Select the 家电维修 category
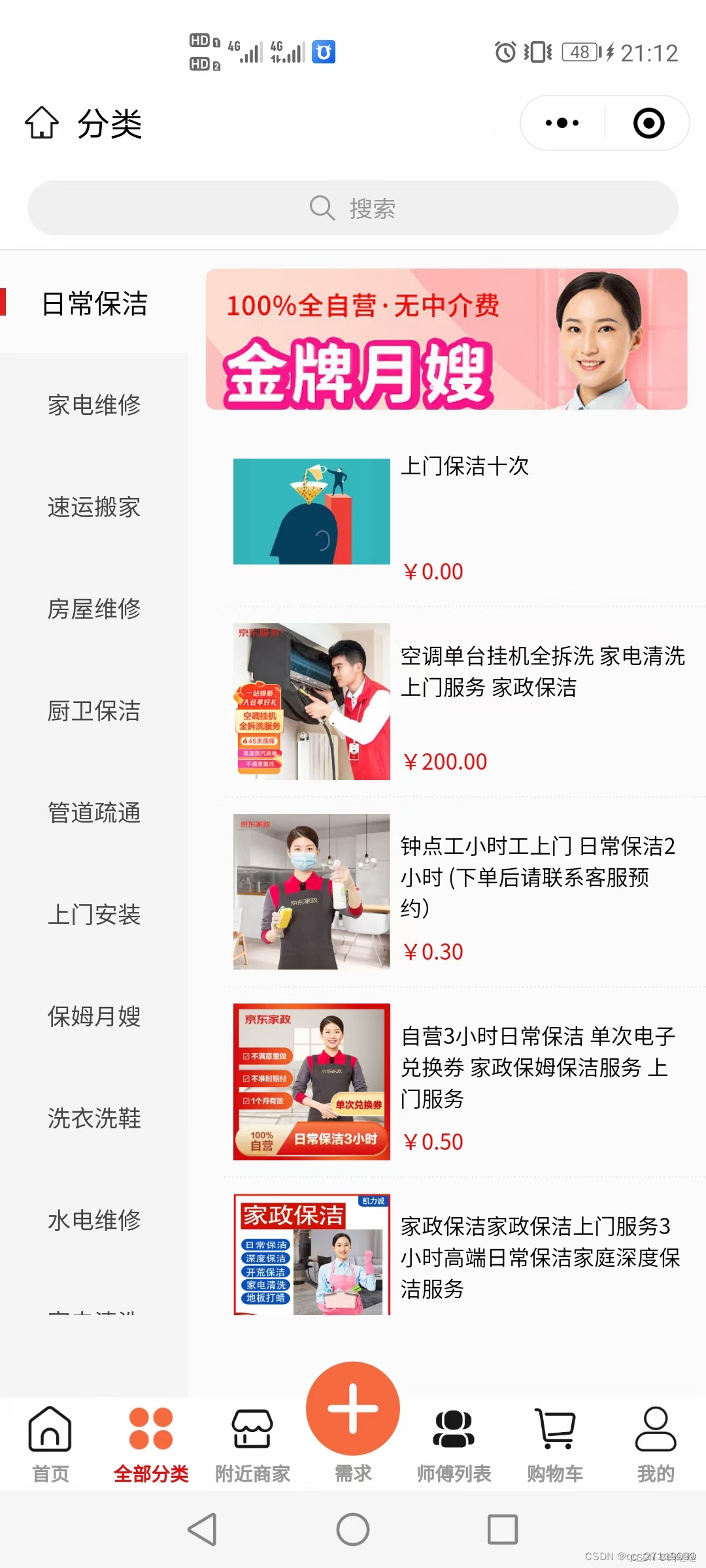The width and height of the screenshot is (706, 1568). 94,405
